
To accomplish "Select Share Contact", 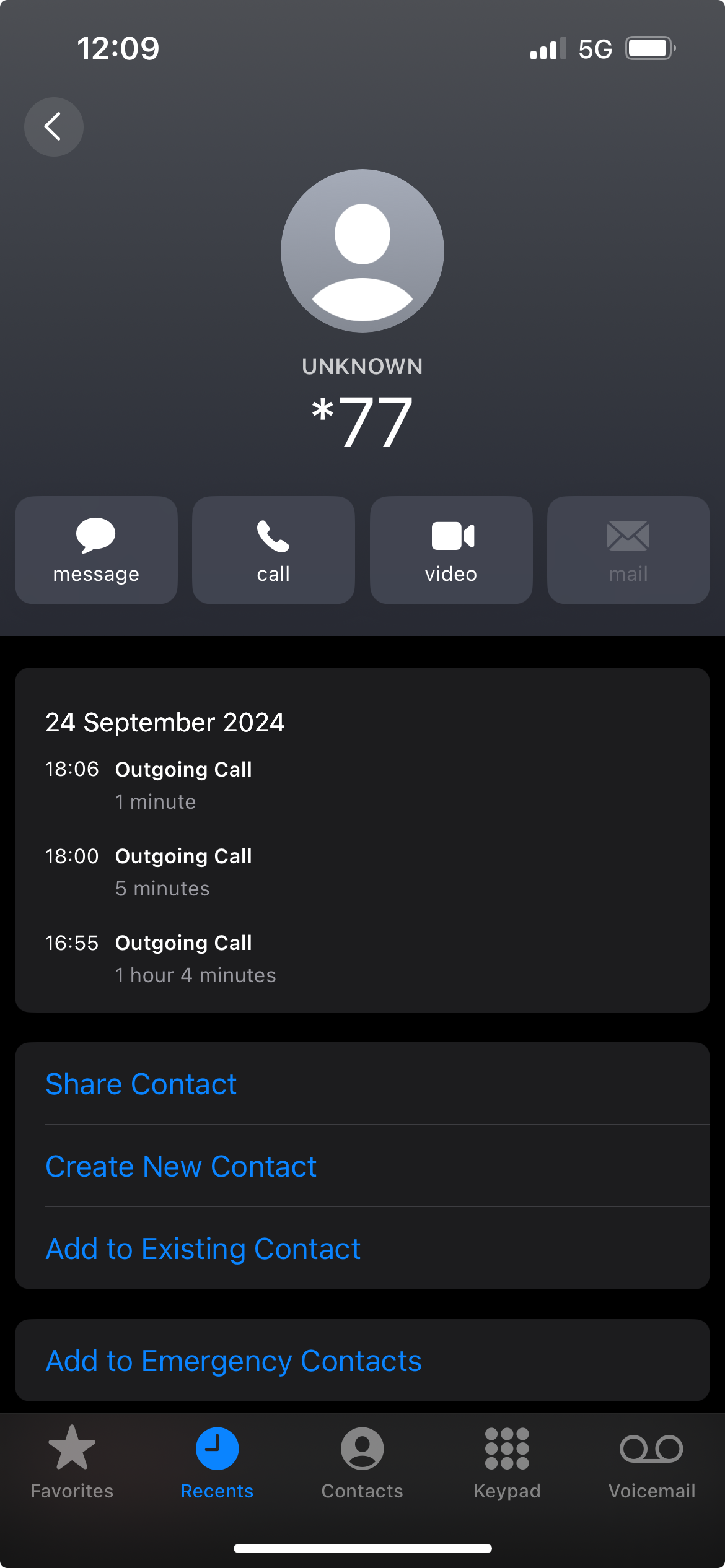I will click(141, 1084).
